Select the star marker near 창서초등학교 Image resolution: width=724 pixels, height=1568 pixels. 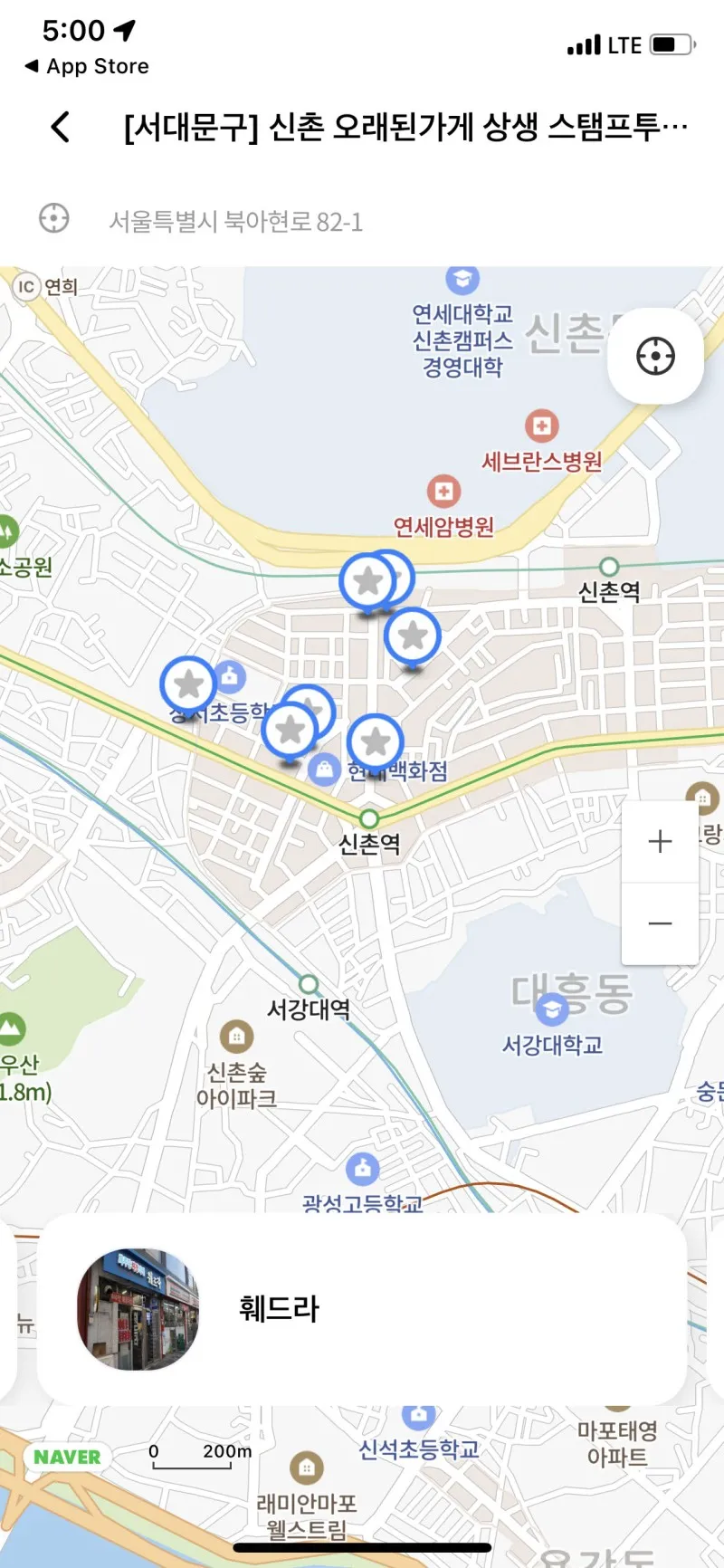188,684
